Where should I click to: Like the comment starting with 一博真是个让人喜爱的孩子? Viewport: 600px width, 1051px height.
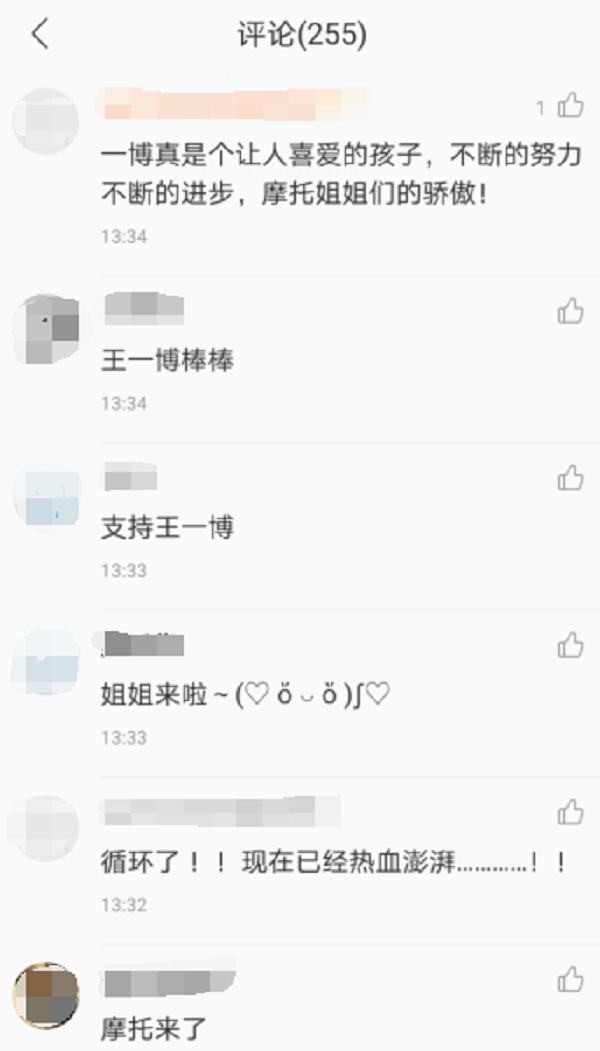(x=570, y=105)
